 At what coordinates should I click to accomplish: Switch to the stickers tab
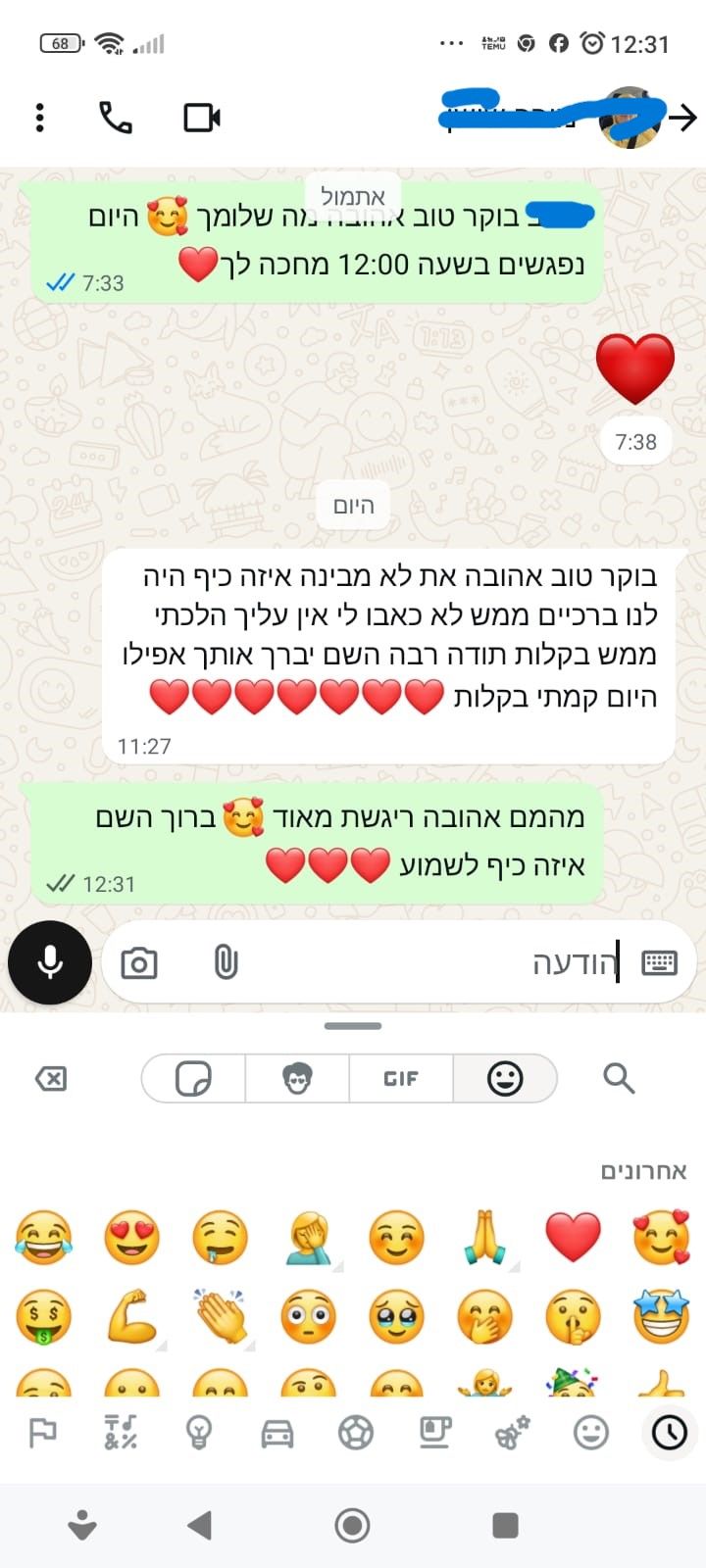pyautogui.click(x=193, y=1079)
